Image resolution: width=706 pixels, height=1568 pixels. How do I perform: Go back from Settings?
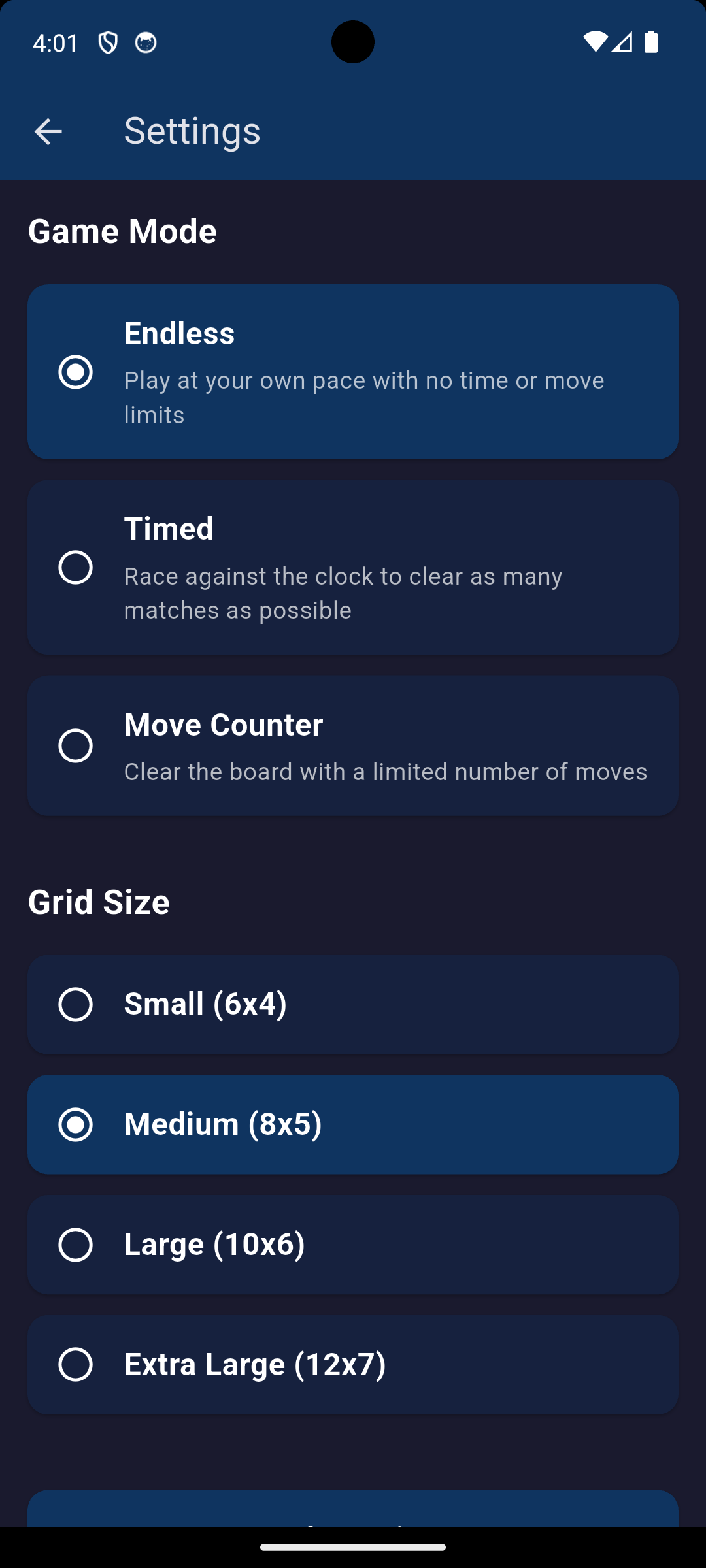click(x=48, y=131)
